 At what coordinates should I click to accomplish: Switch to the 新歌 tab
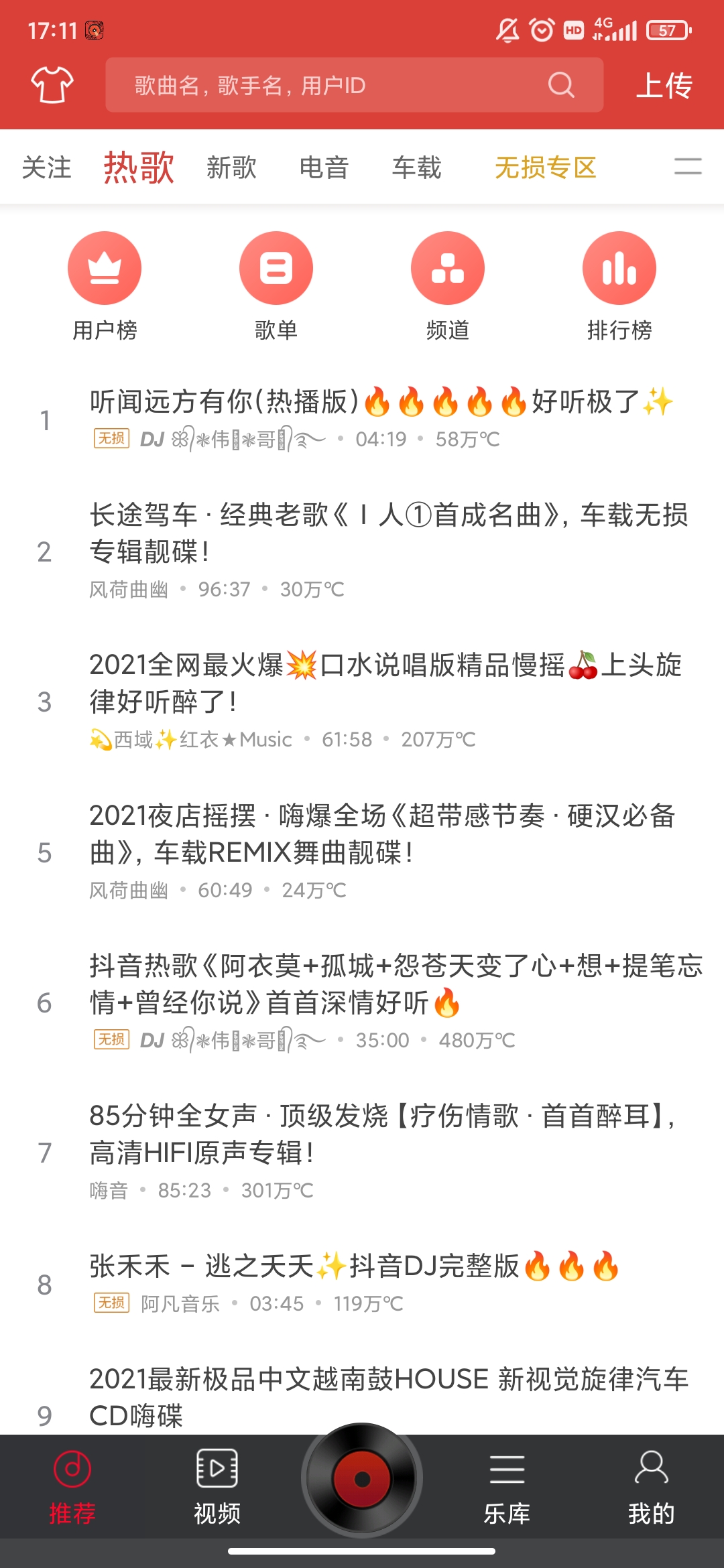pyautogui.click(x=229, y=169)
